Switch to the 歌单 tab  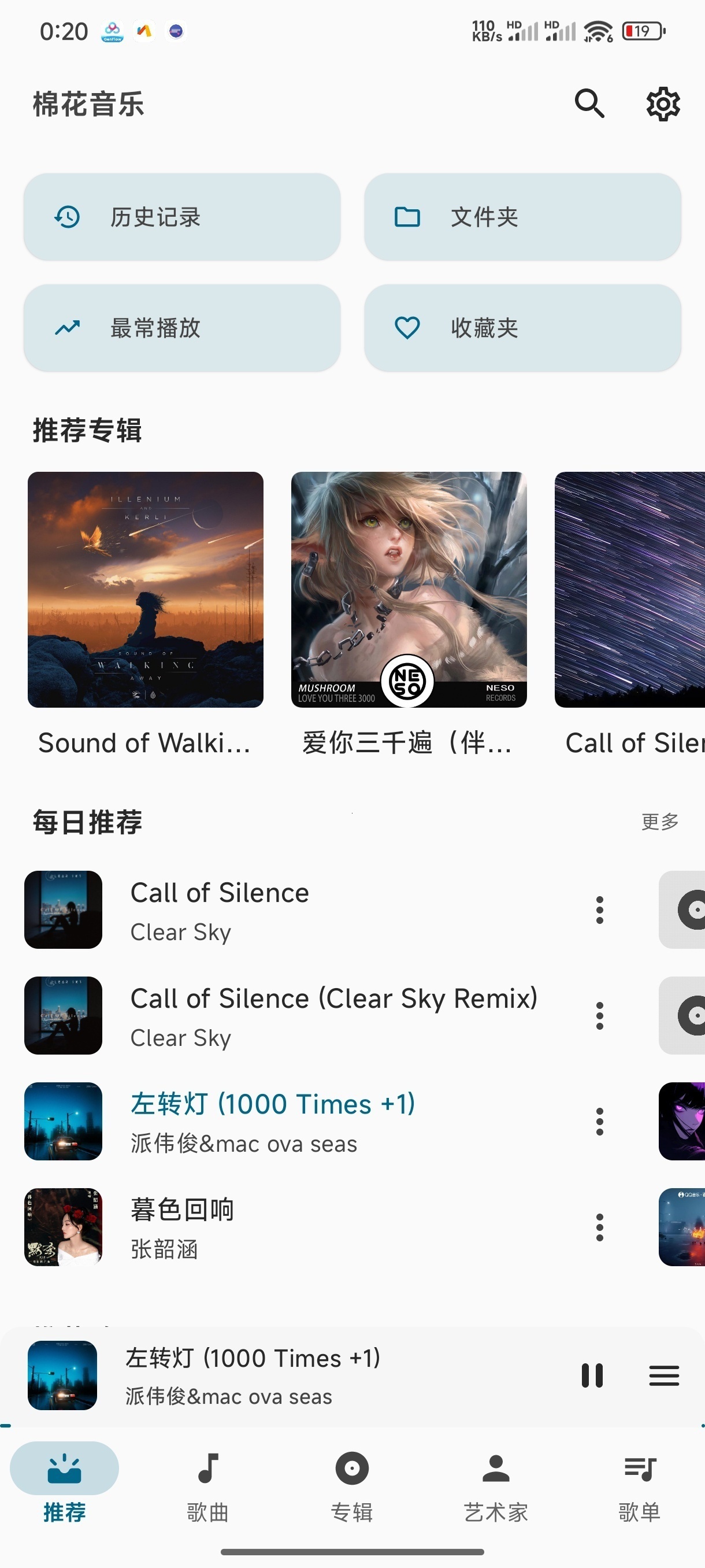pos(640,1486)
